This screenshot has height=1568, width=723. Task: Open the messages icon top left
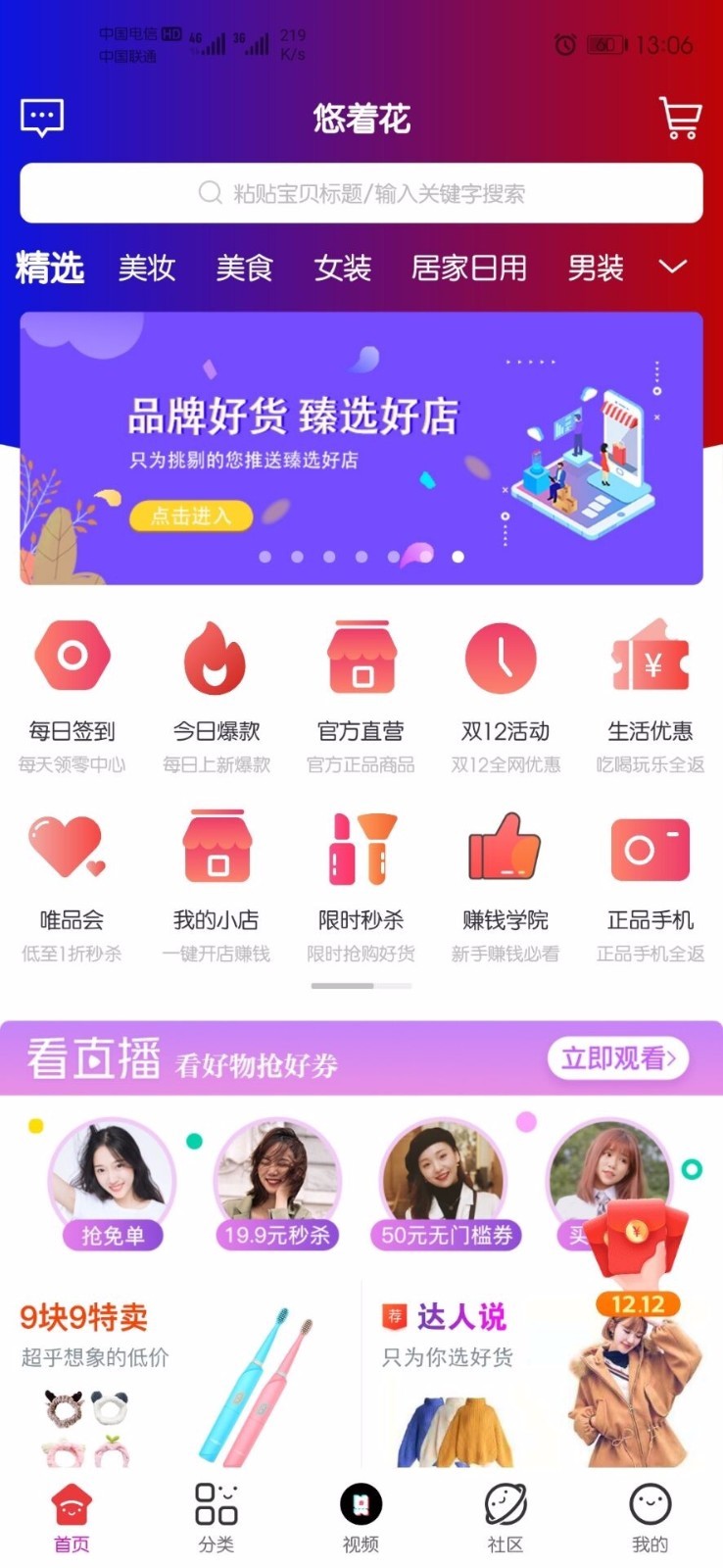tap(42, 116)
